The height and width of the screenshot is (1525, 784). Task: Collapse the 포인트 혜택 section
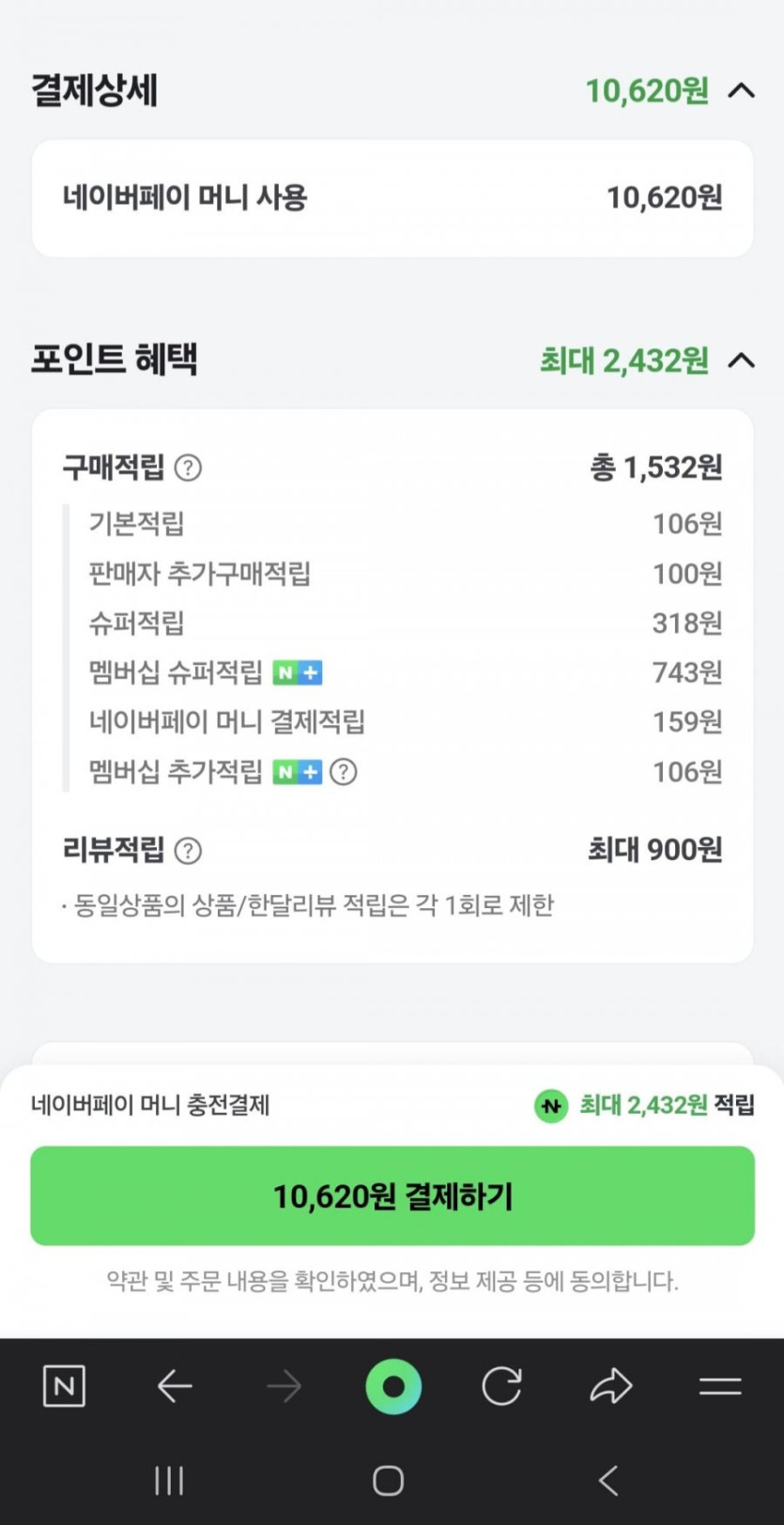tap(742, 360)
